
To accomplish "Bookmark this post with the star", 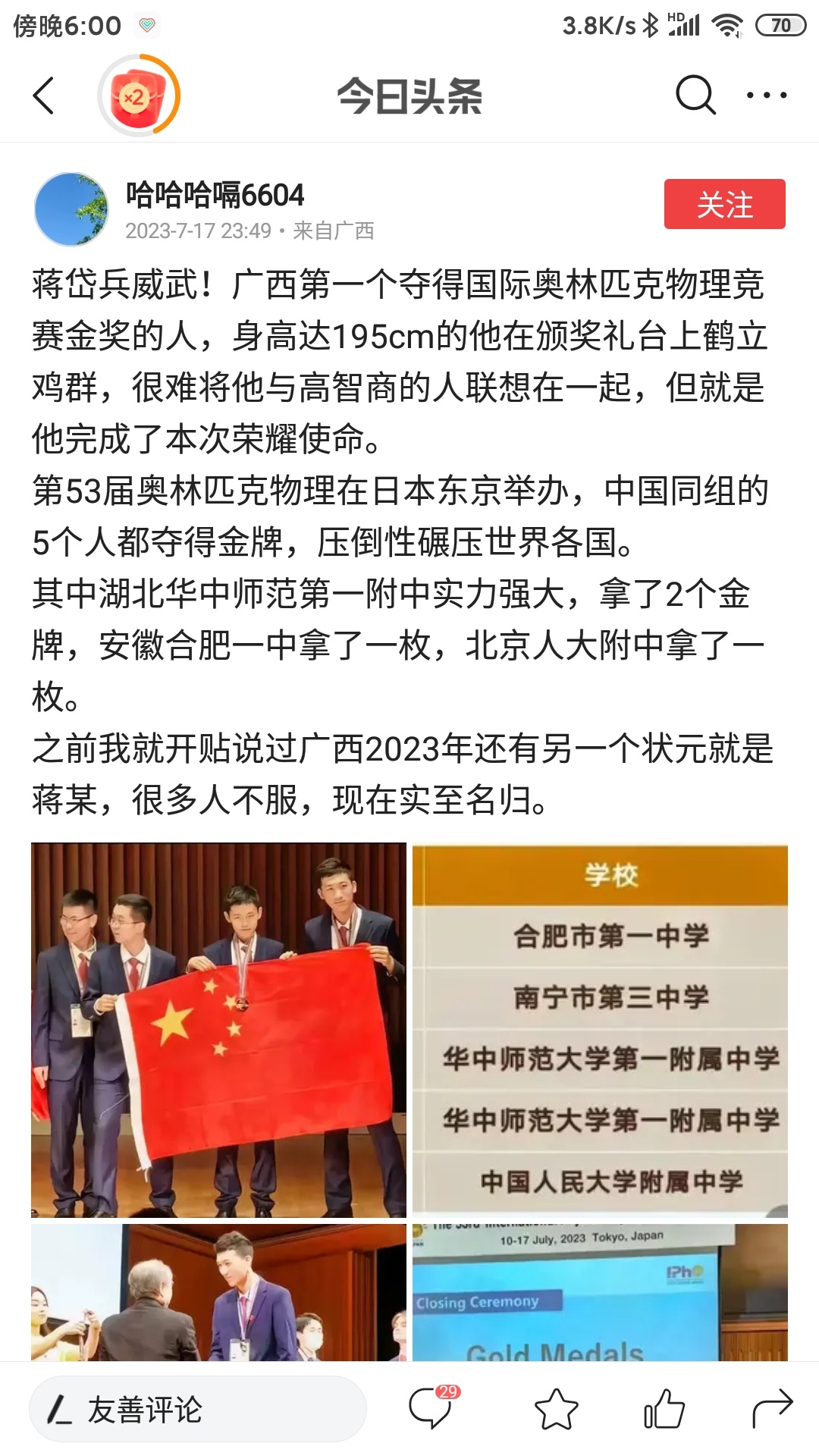I will [556, 1410].
